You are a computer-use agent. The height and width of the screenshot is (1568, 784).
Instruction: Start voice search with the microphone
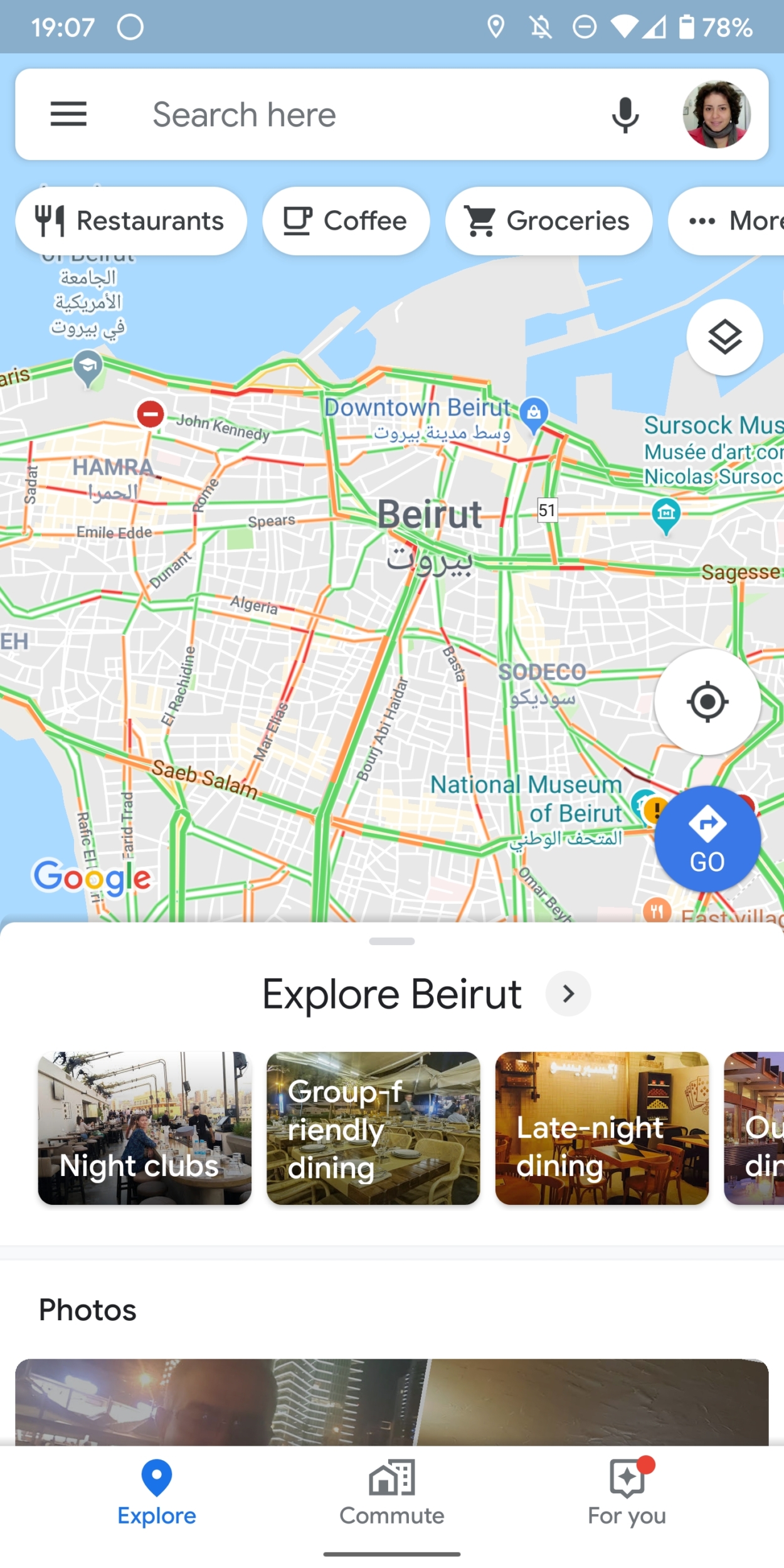tap(625, 115)
